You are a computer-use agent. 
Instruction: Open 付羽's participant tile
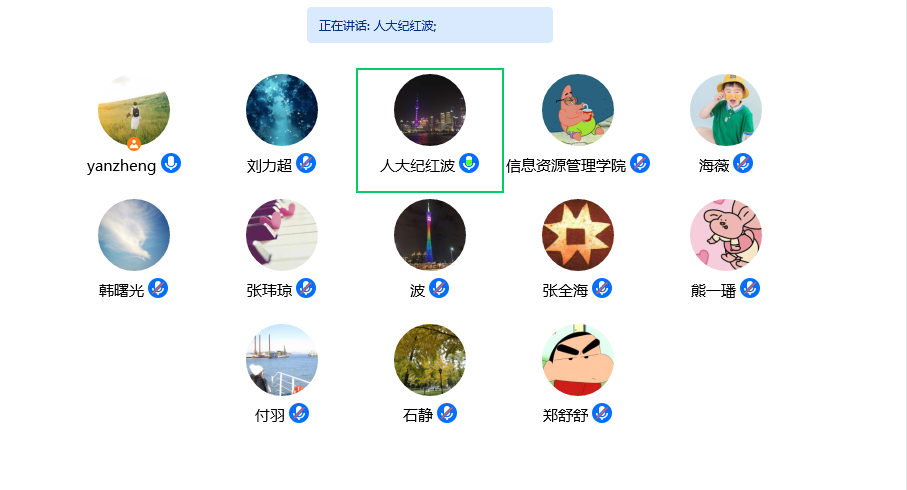pyautogui.click(x=282, y=360)
